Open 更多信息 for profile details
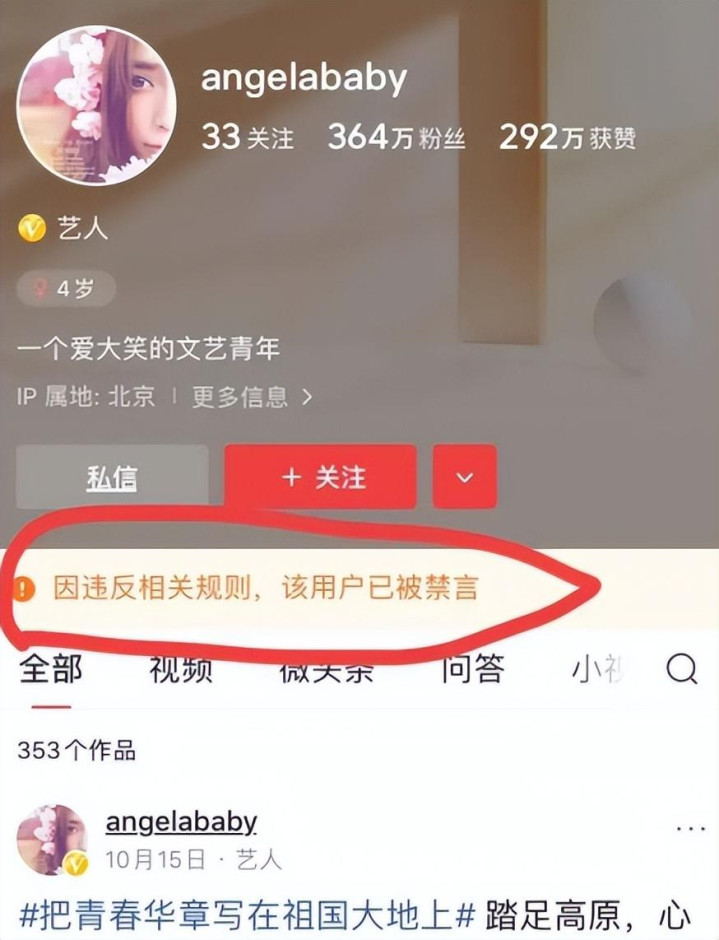This screenshot has height=940, width=719. [x=251, y=397]
